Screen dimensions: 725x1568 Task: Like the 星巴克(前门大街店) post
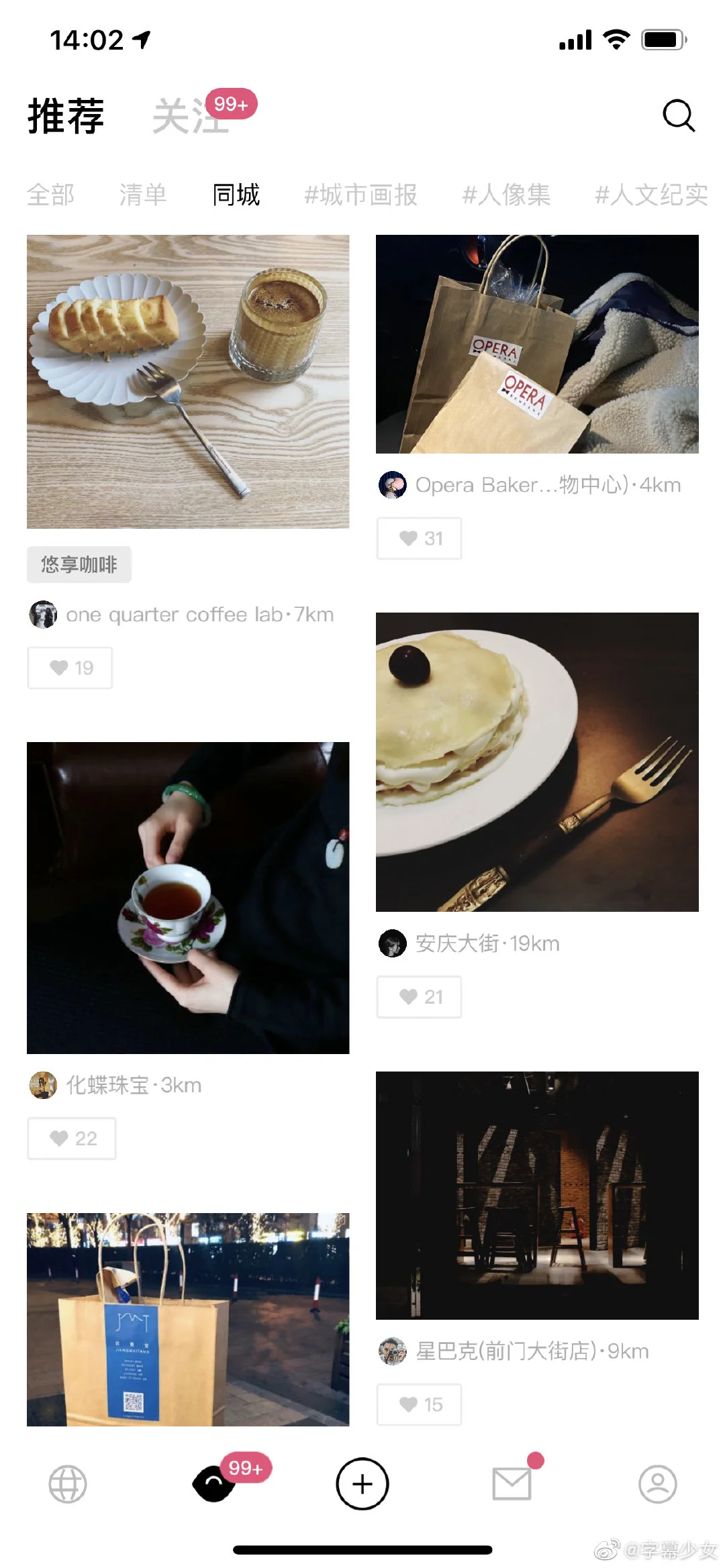tap(420, 1404)
